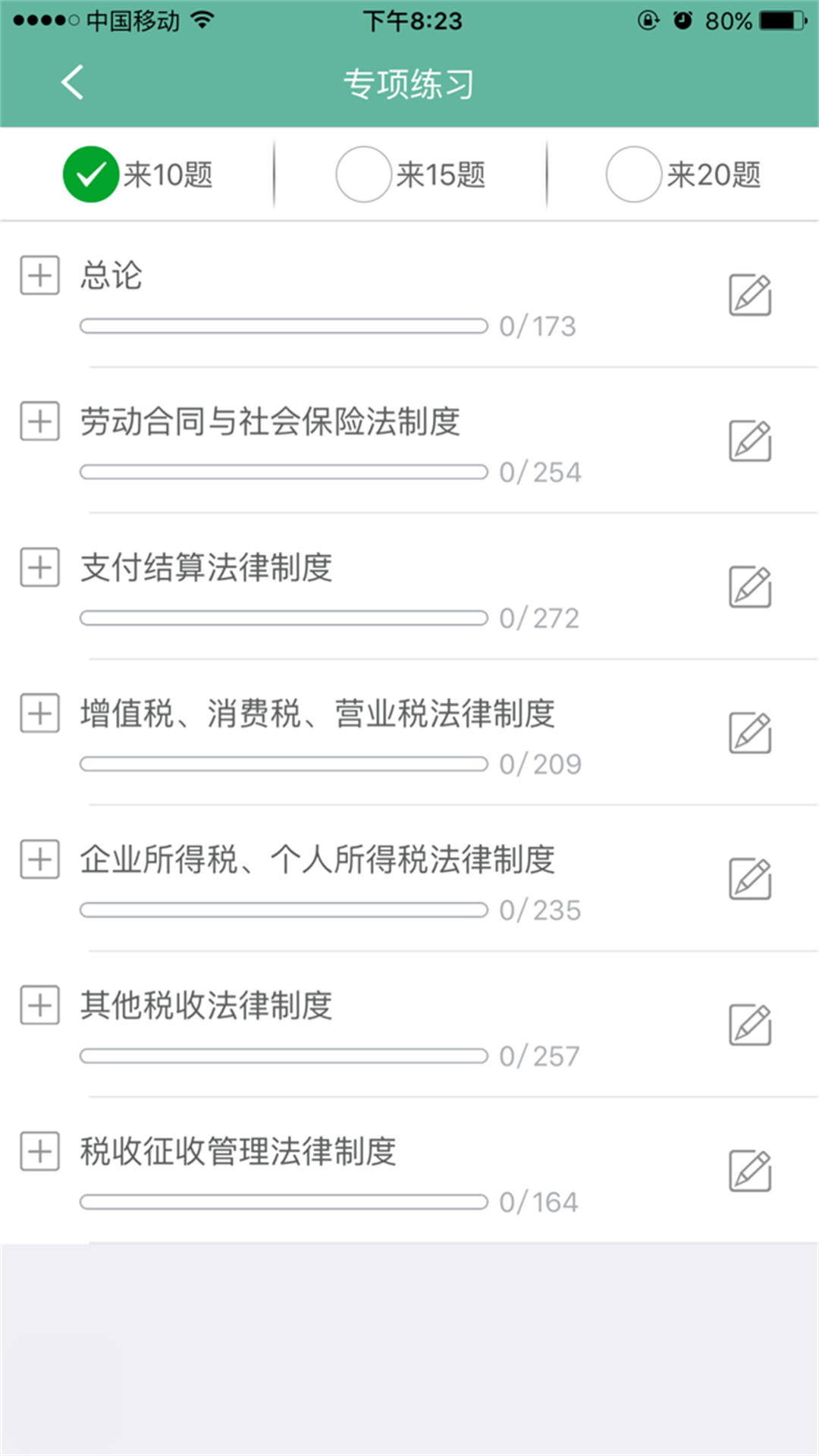Choose 来15题 question count
Image resolution: width=819 pixels, height=1456 pixels.
(x=363, y=174)
